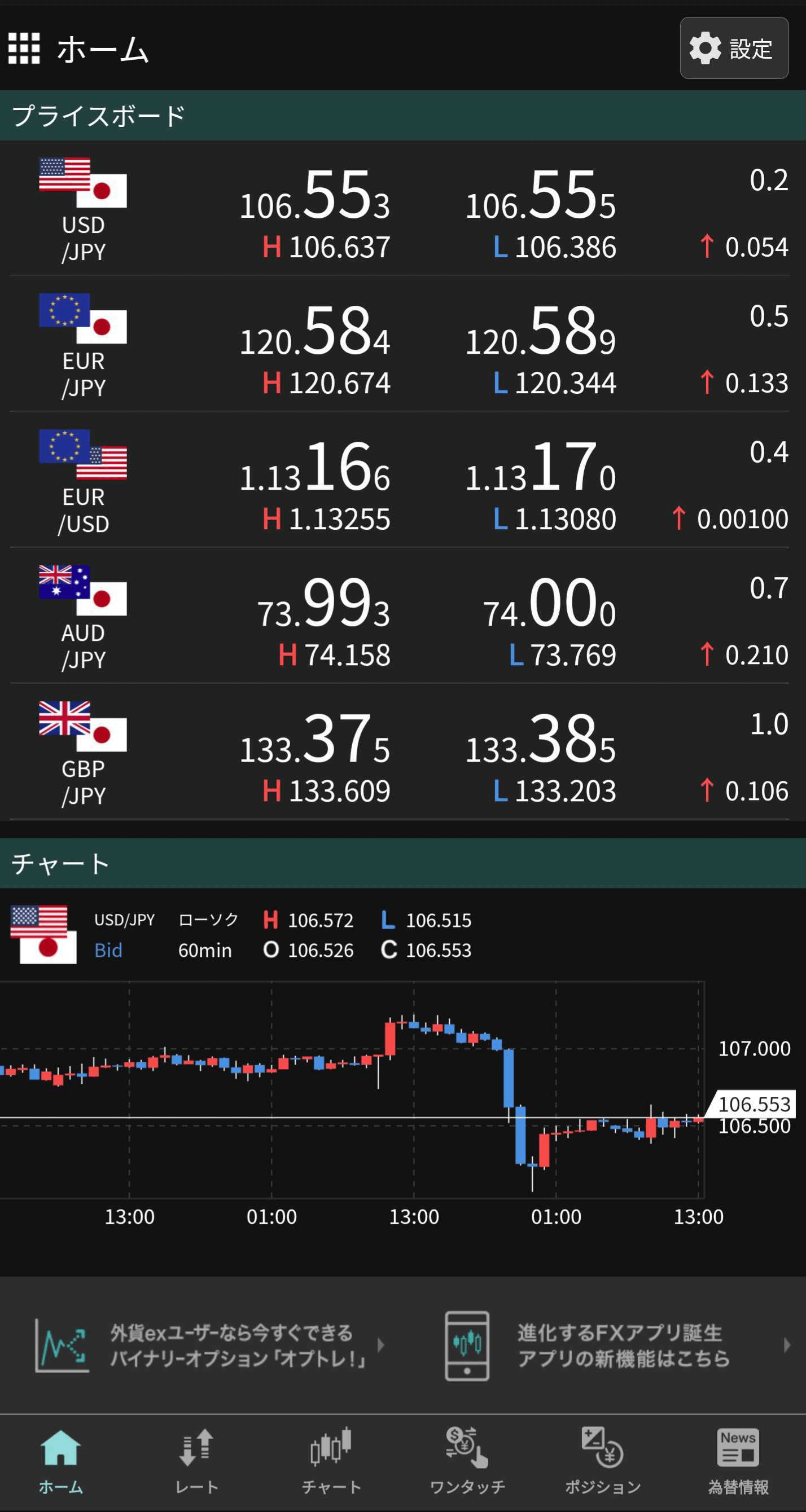Switch to the チャート tab
Screen dimensions: 806x1512
pyautogui.click(x=332, y=1462)
